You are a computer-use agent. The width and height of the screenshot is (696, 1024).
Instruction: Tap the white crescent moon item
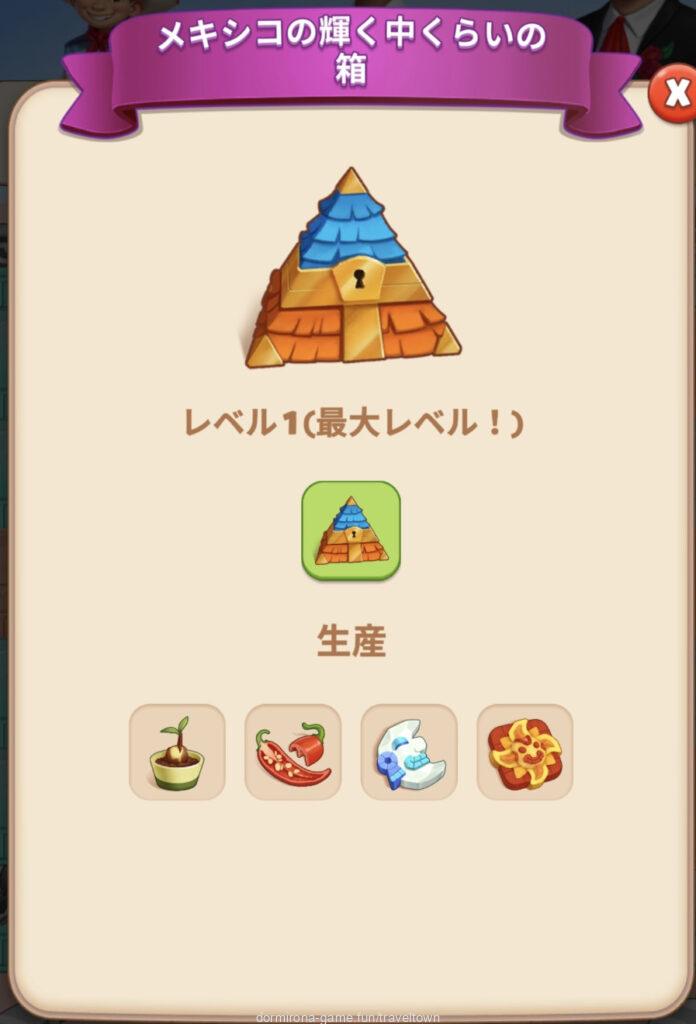click(x=409, y=752)
